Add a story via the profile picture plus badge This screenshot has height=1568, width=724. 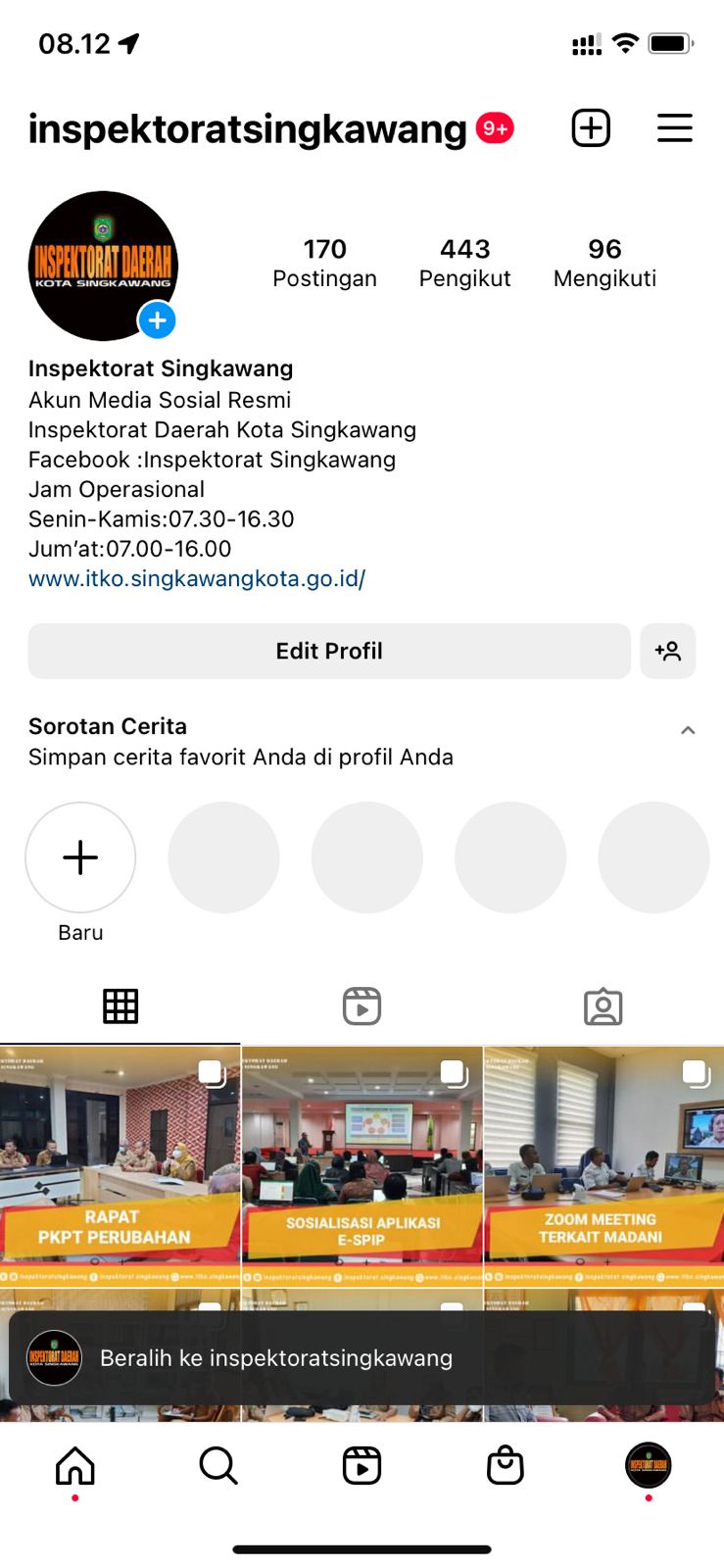click(157, 320)
